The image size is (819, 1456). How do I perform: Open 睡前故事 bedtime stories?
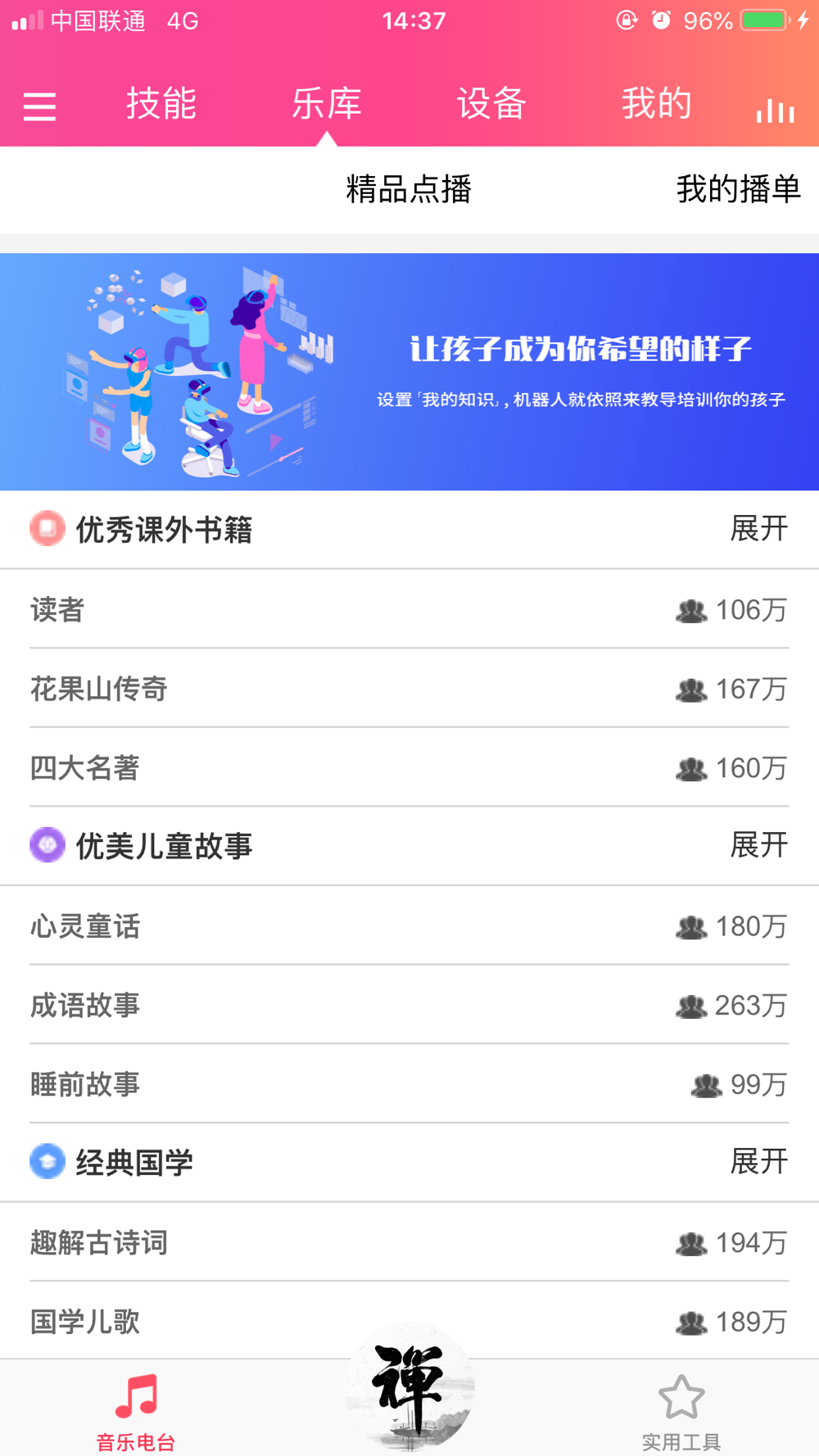pos(409,1084)
